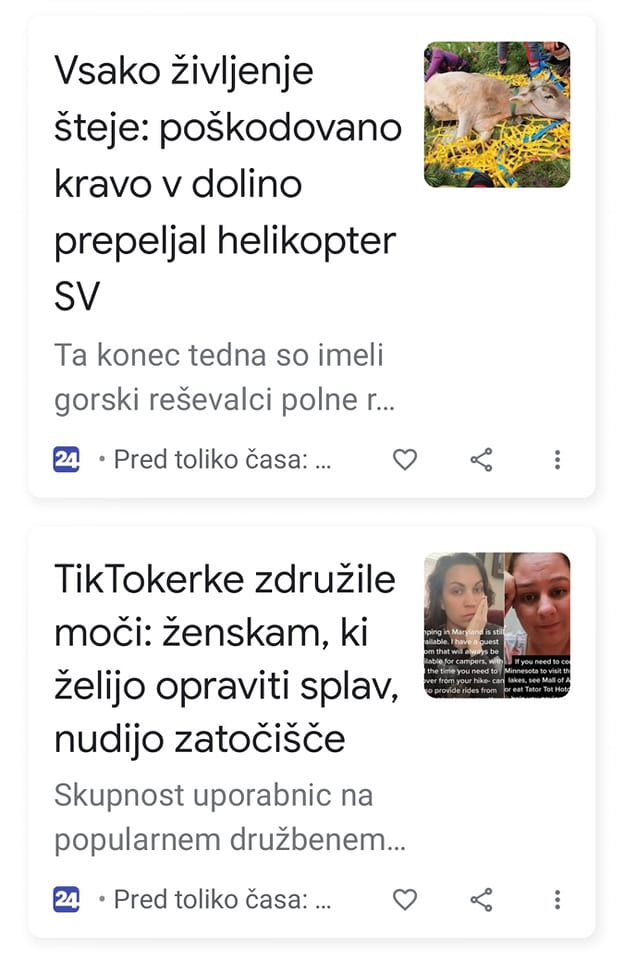Share the TikTokerke article
624x960 pixels.
pos(481,900)
